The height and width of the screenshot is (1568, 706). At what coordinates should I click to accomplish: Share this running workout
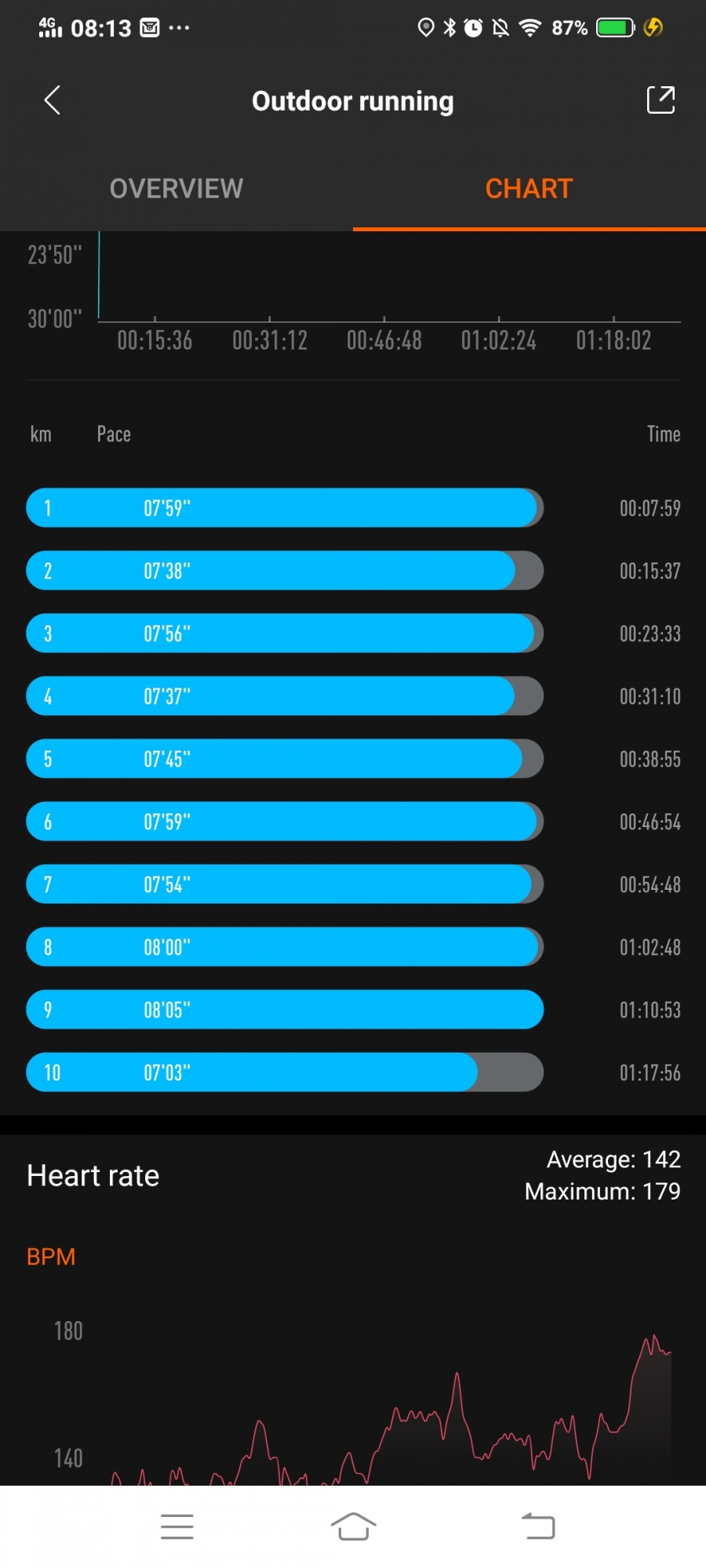click(661, 100)
